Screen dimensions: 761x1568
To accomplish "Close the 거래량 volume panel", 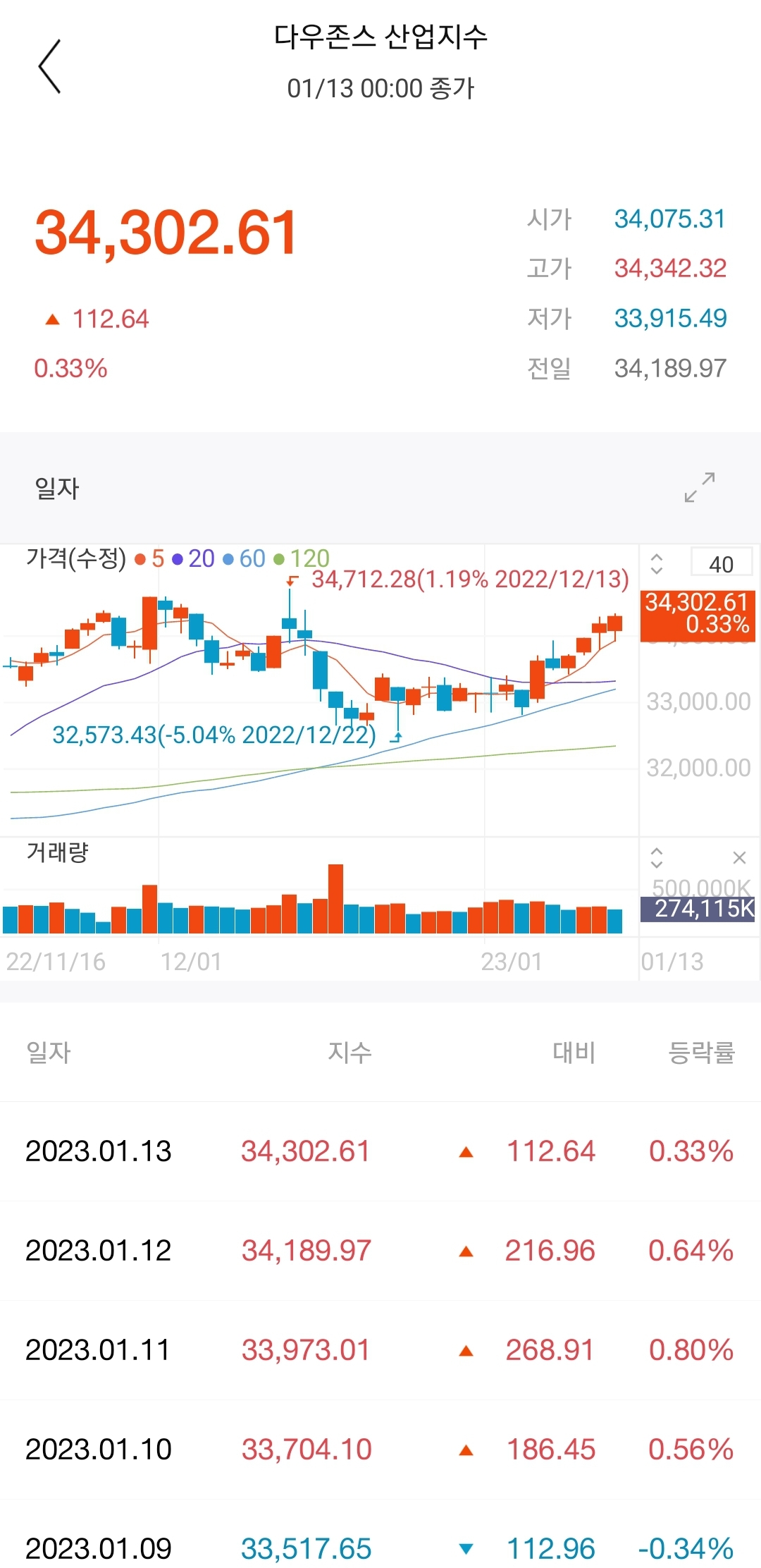I will tap(739, 857).
